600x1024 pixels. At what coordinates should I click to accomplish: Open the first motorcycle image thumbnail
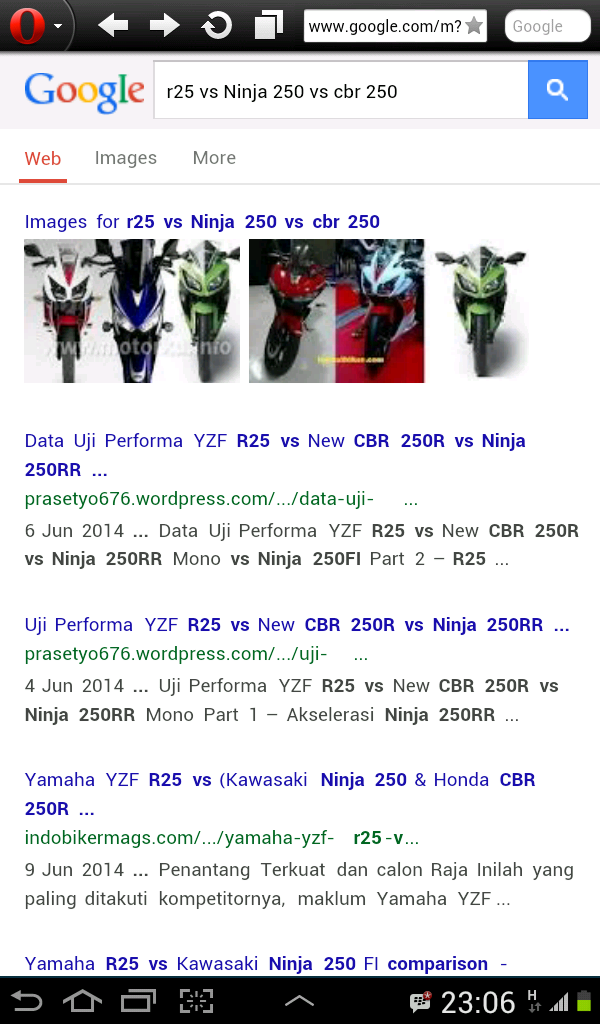pyautogui.click(x=132, y=311)
